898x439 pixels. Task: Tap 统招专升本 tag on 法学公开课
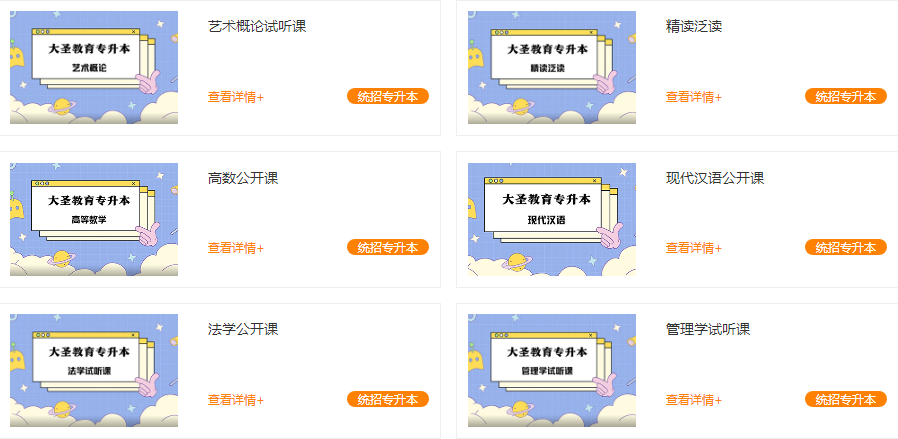(388, 400)
